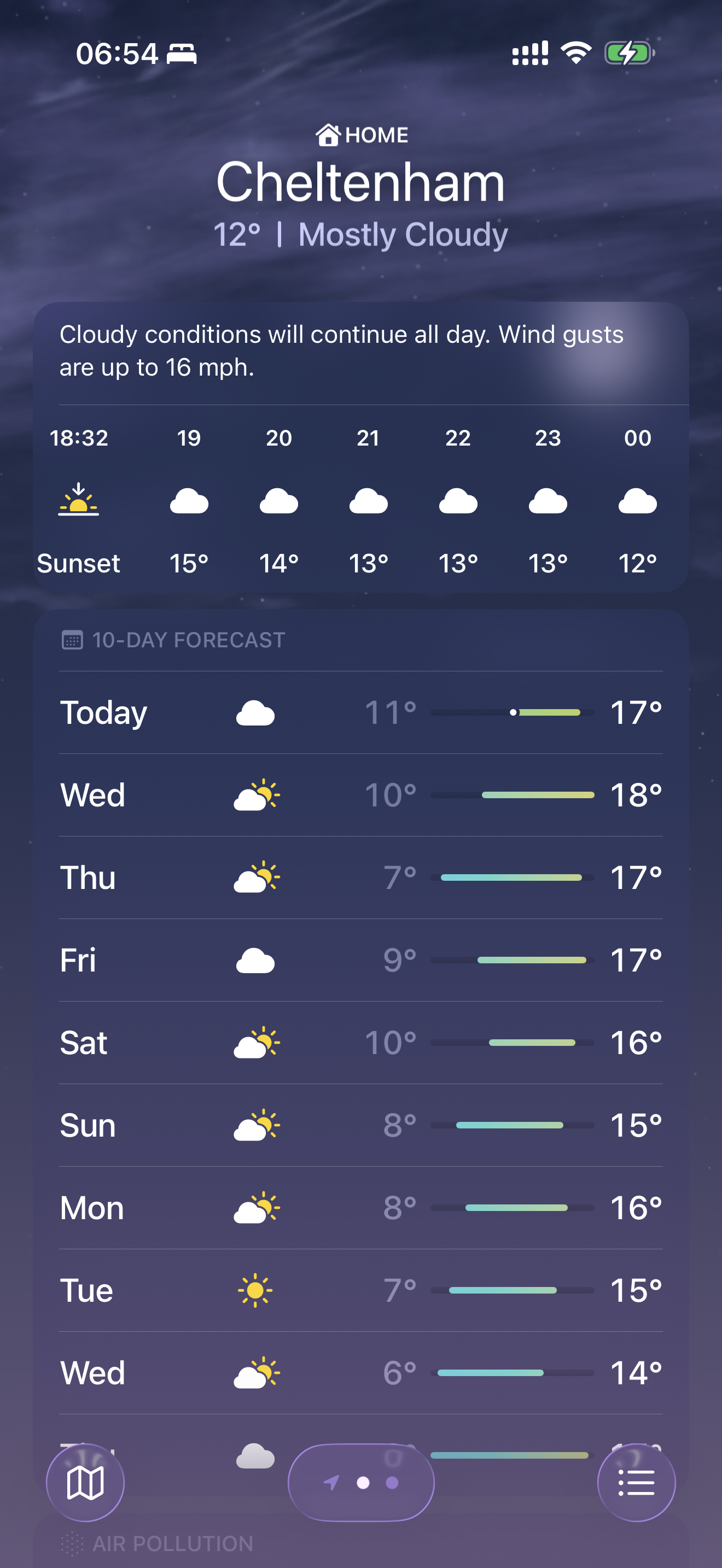The height and width of the screenshot is (1568, 722).
Task: Tap the location page indicator
Action: 361,1482
